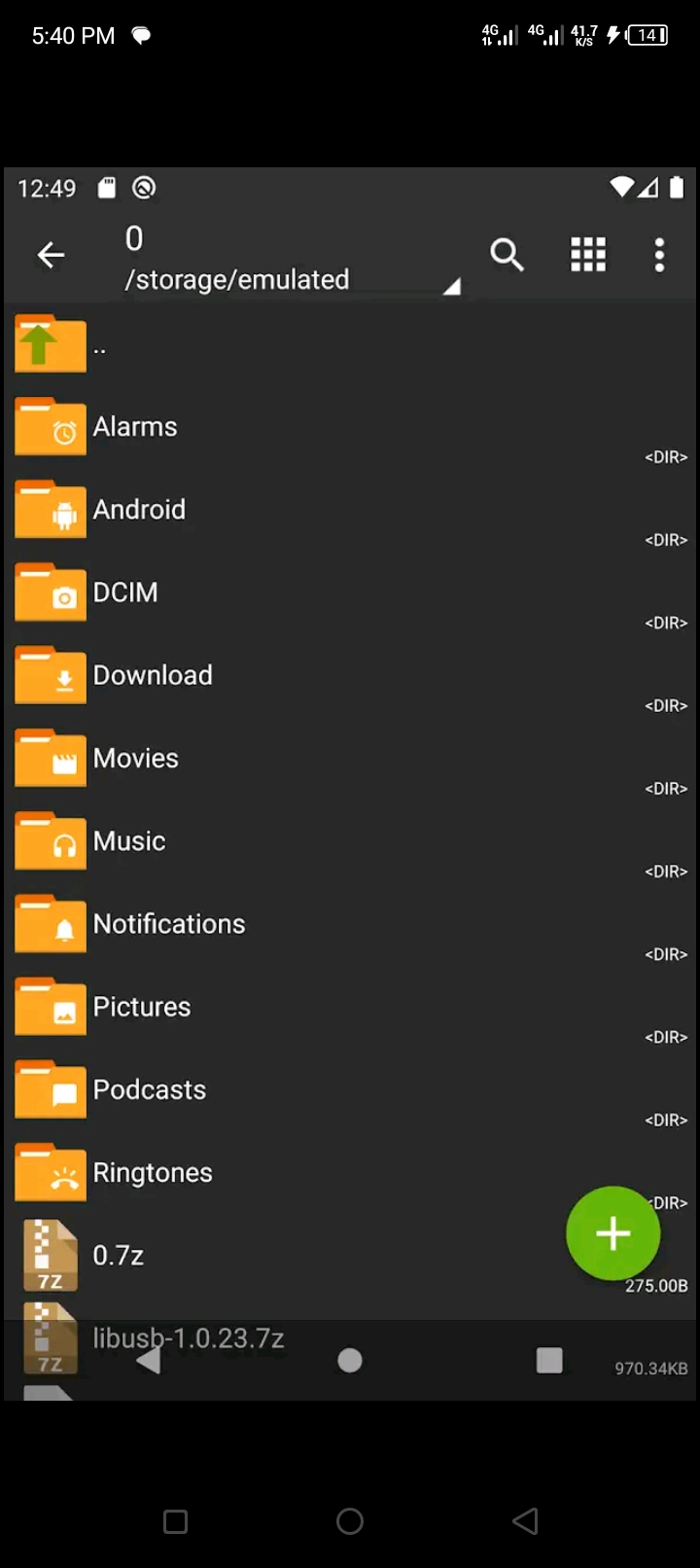Tap the green plus button
Screen dimensions: 700x1568
(612, 1233)
